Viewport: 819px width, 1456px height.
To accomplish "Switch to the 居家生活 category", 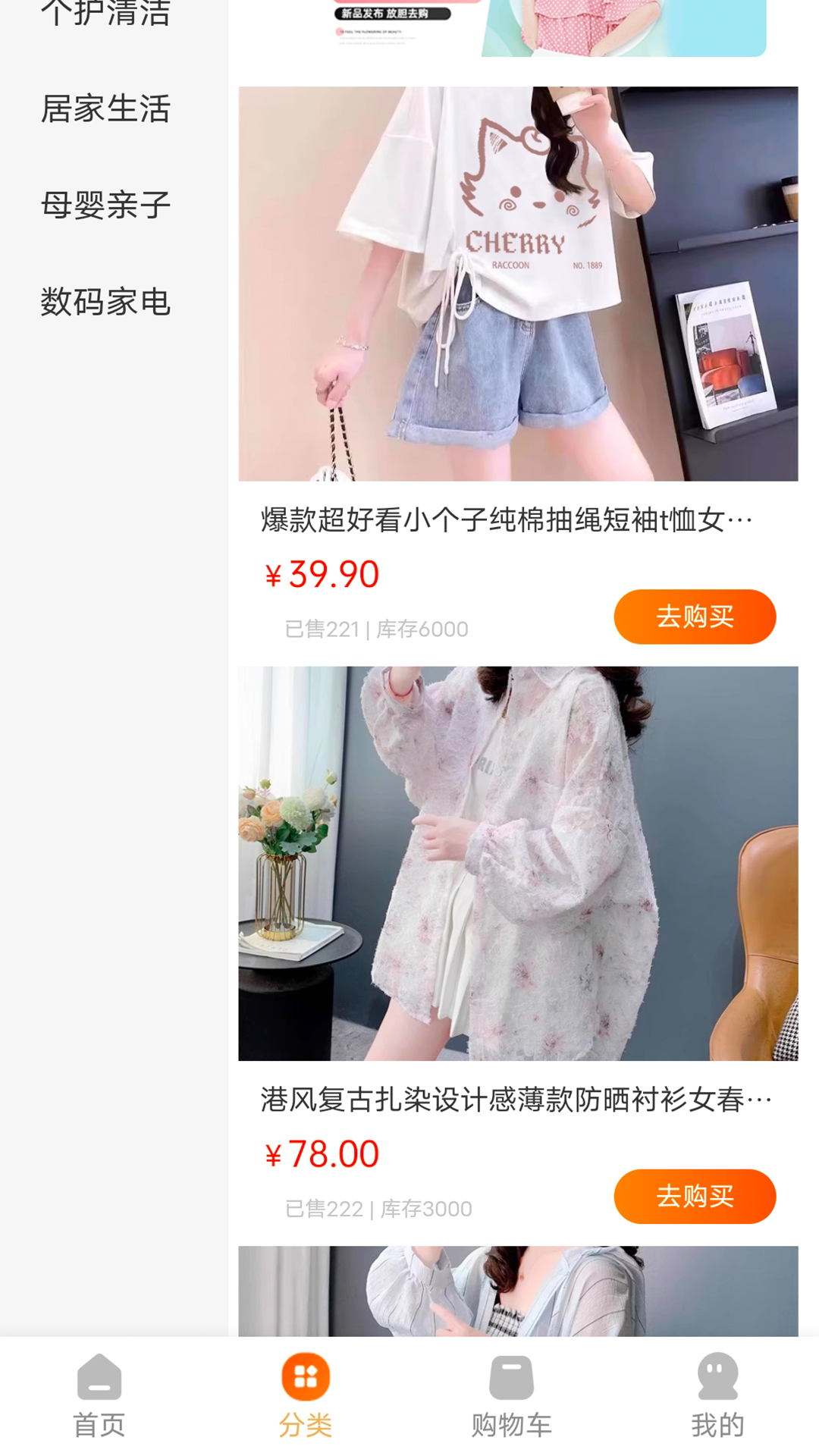I will (x=105, y=109).
